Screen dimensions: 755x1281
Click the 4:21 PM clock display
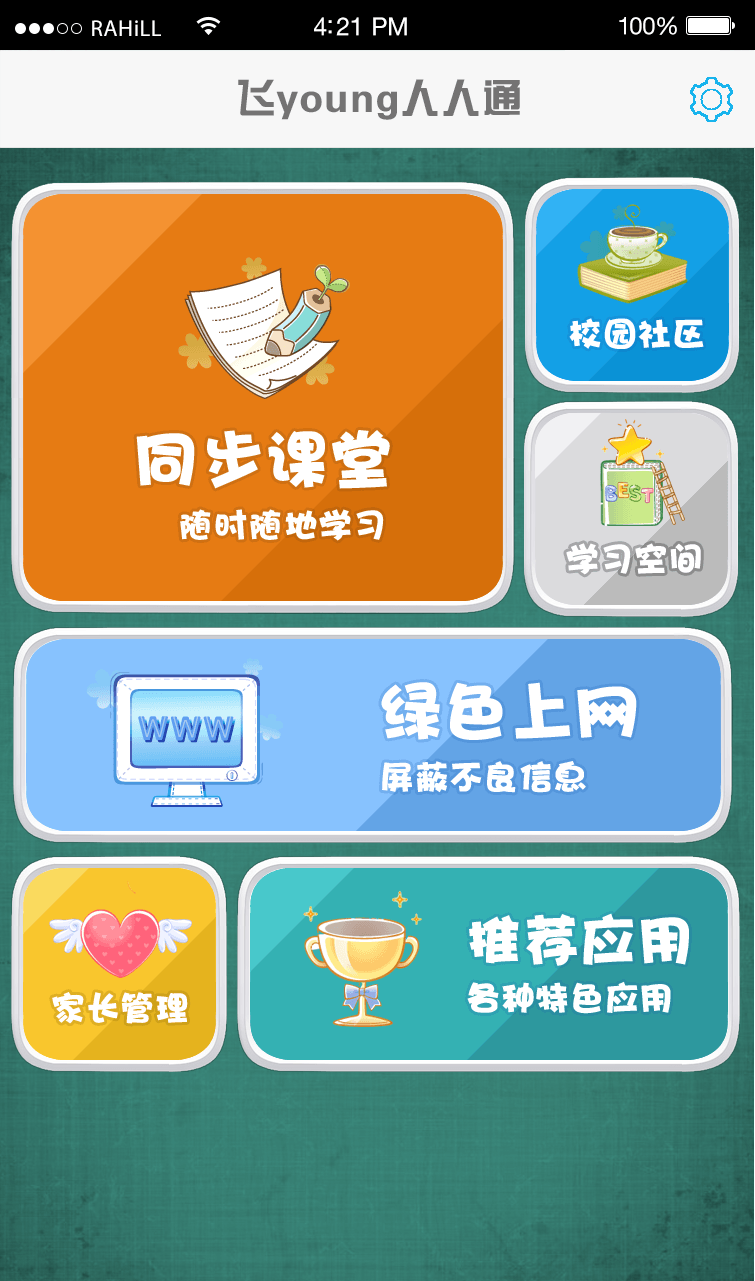click(x=360, y=26)
